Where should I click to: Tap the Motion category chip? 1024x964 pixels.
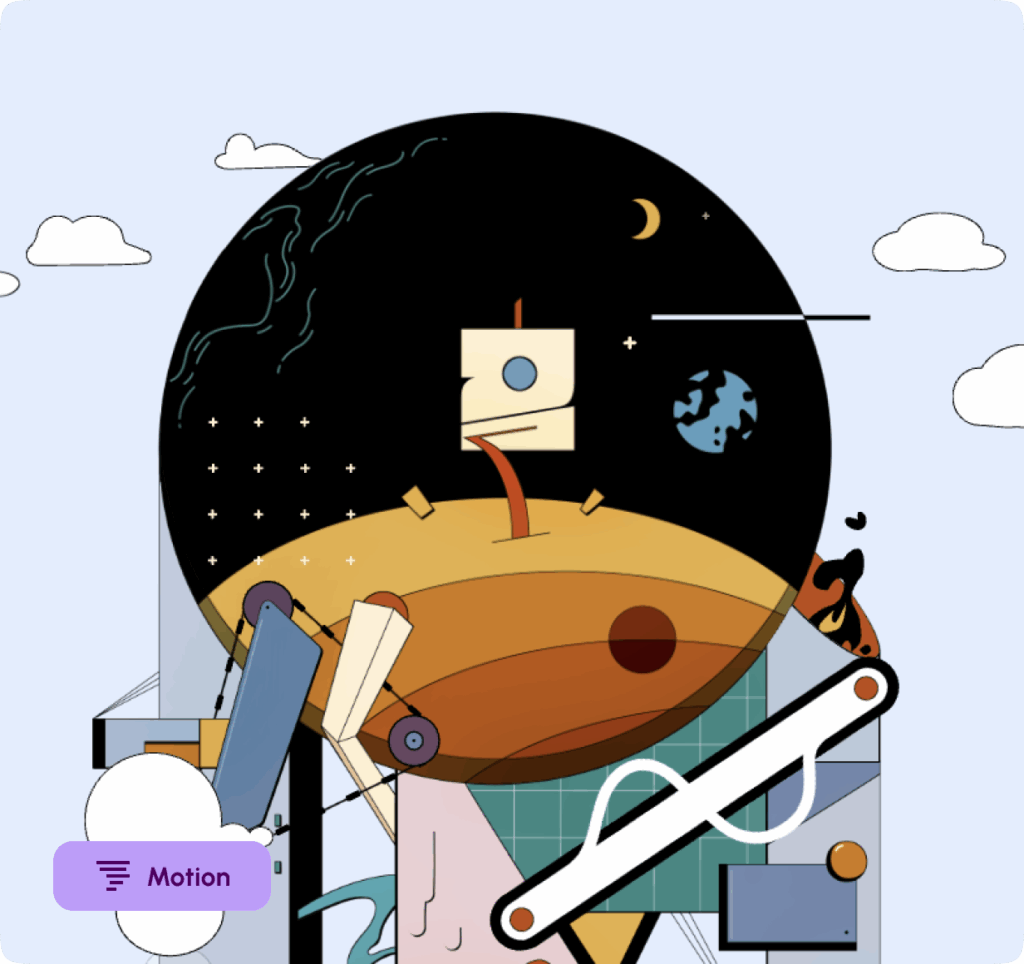tap(162, 876)
